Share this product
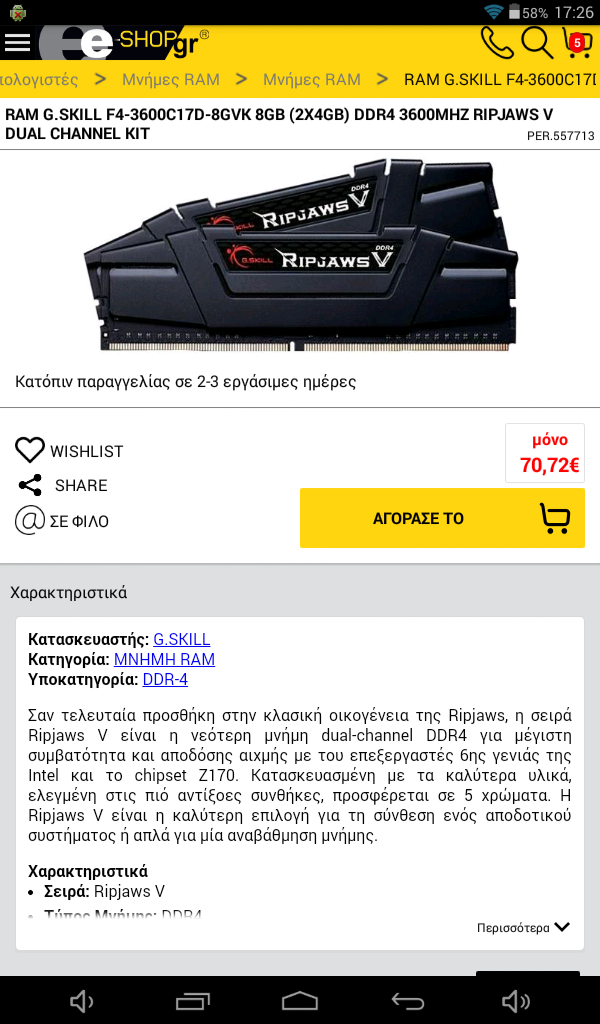Image resolution: width=600 pixels, height=1024 pixels. tap(63, 485)
